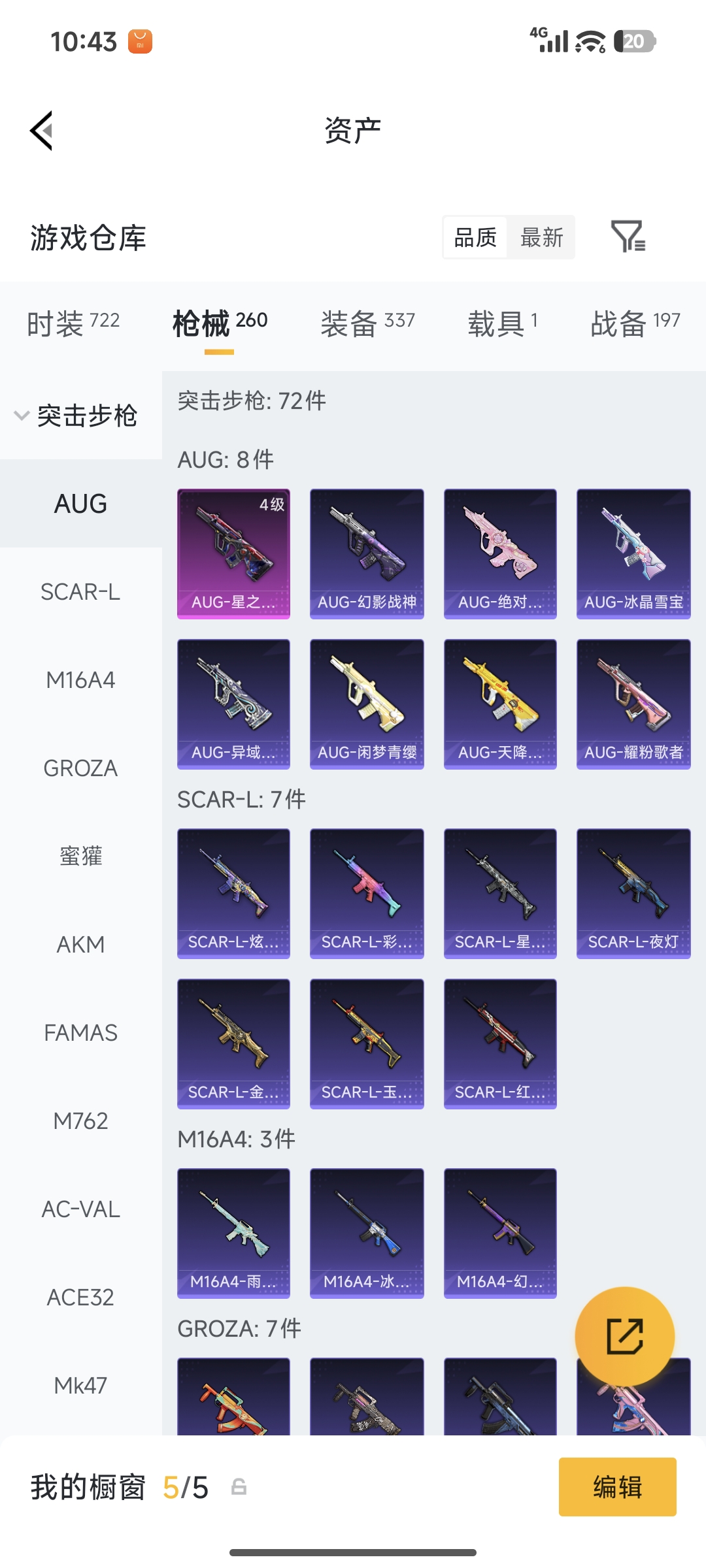
Task: Switch to the 时装 tab
Action: 73,323
